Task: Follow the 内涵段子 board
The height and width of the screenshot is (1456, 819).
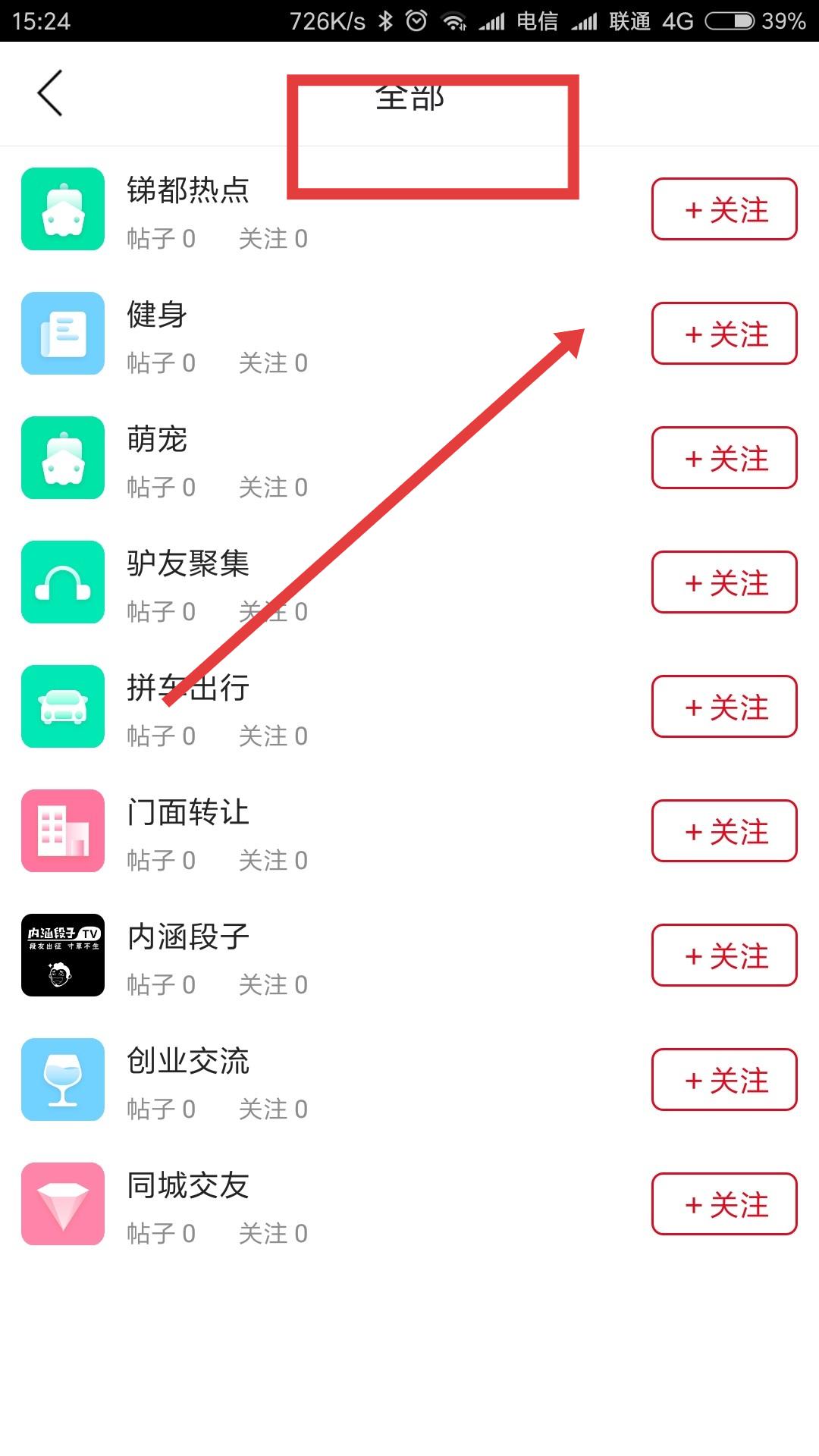Action: pos(724,955)
